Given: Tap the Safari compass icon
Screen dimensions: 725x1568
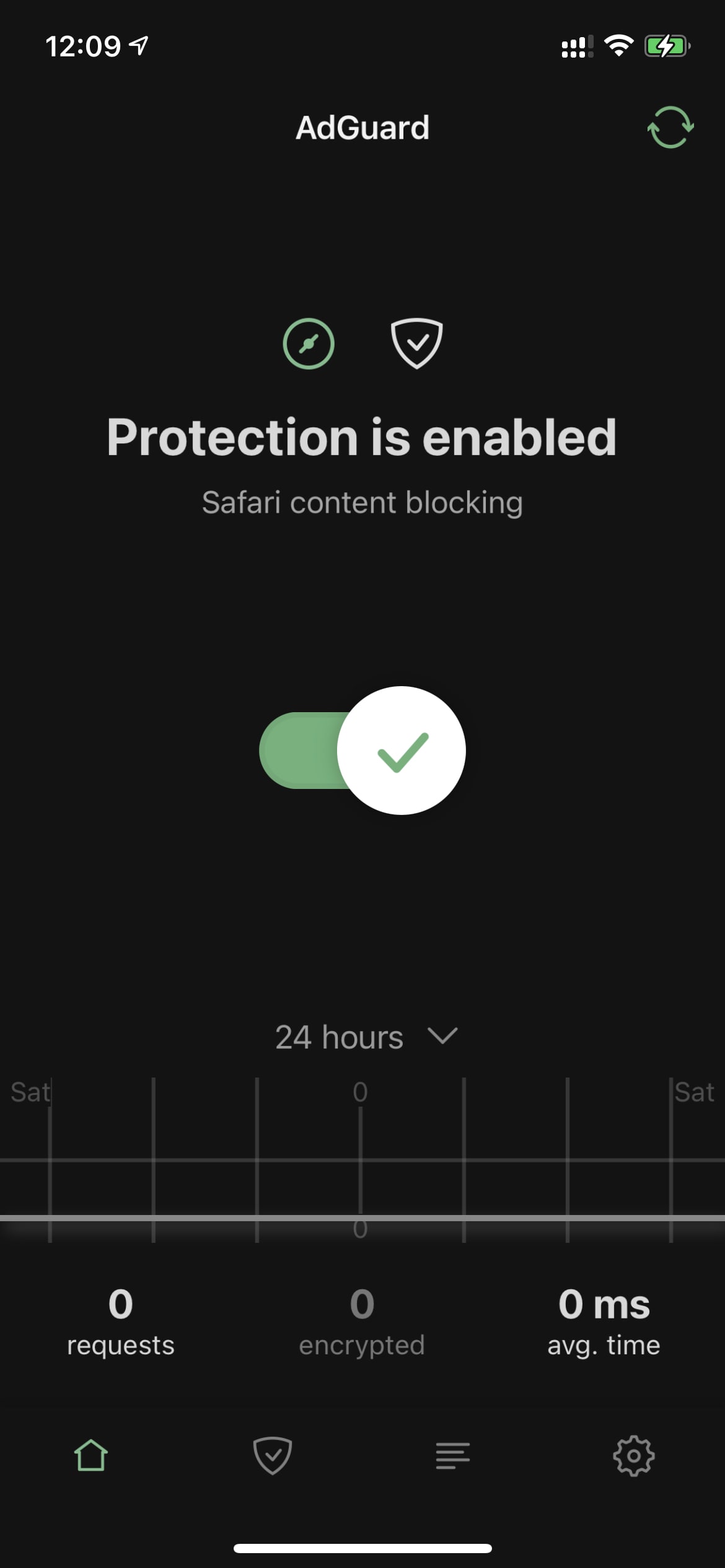Looking at the screenshot, I should pyautogui.click(x=309, y=344).
